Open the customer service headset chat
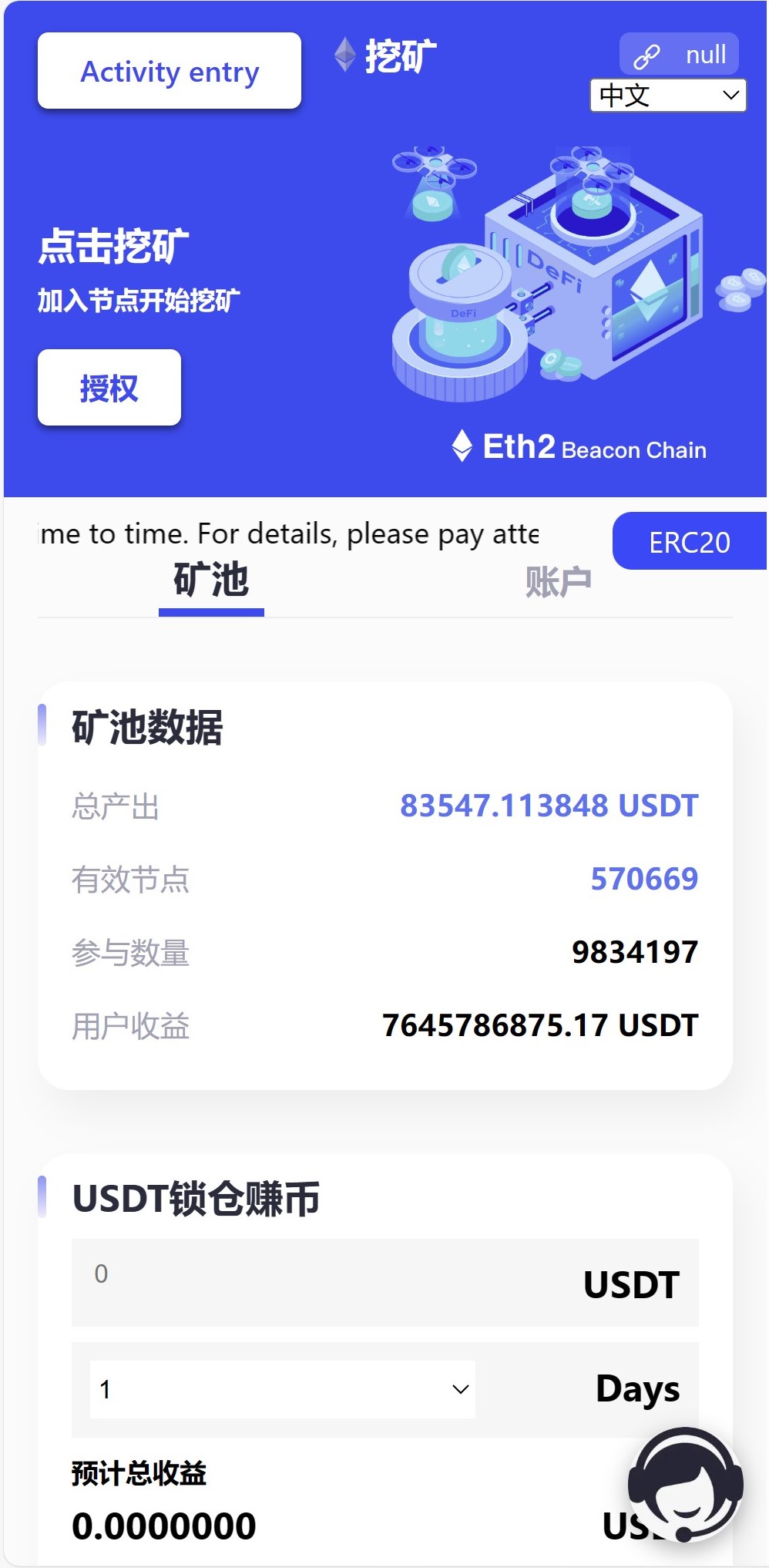The width and height of the screenshot is (769, 1568). click(x=685, y=1484)
